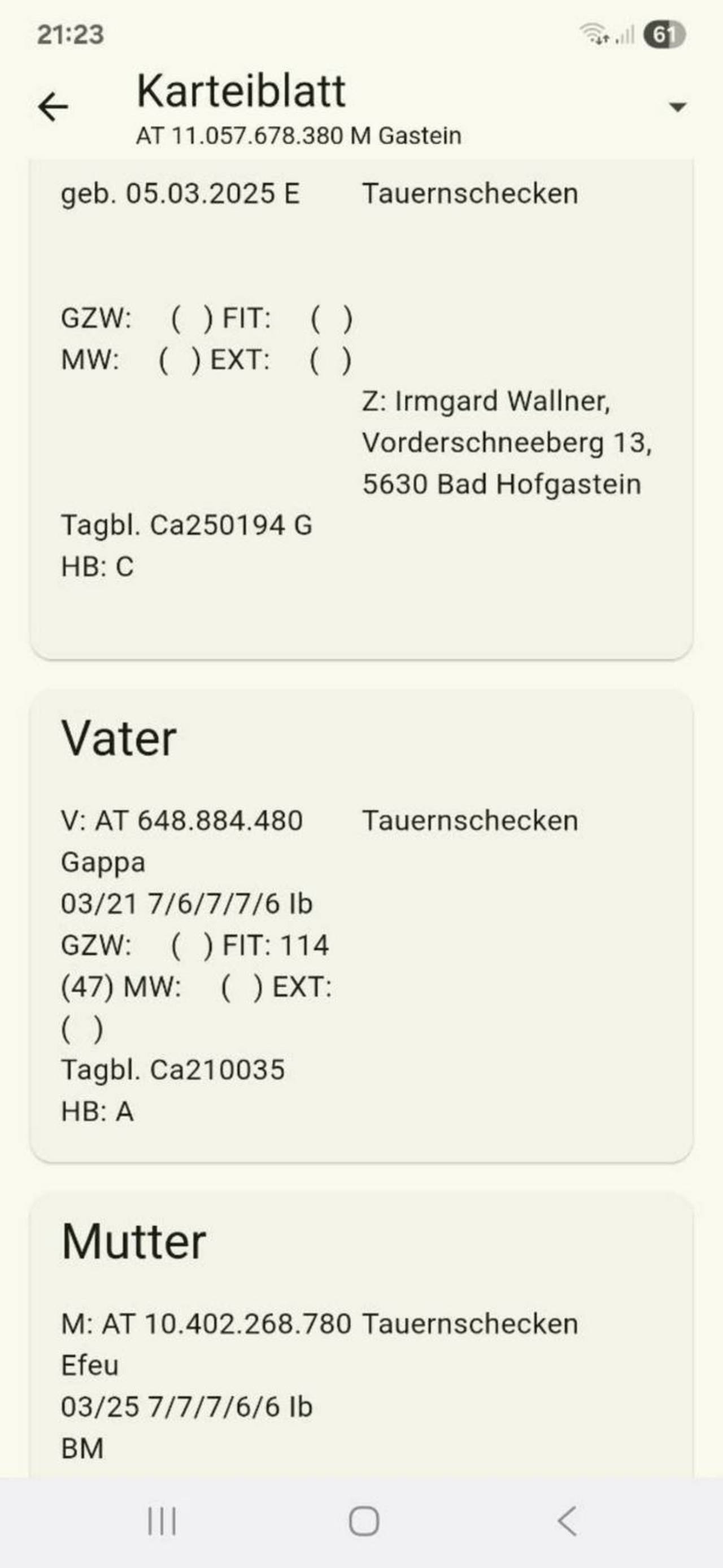The image size is (723, 1568).
Task: Tap the system back button
Action: [567, 1521]
